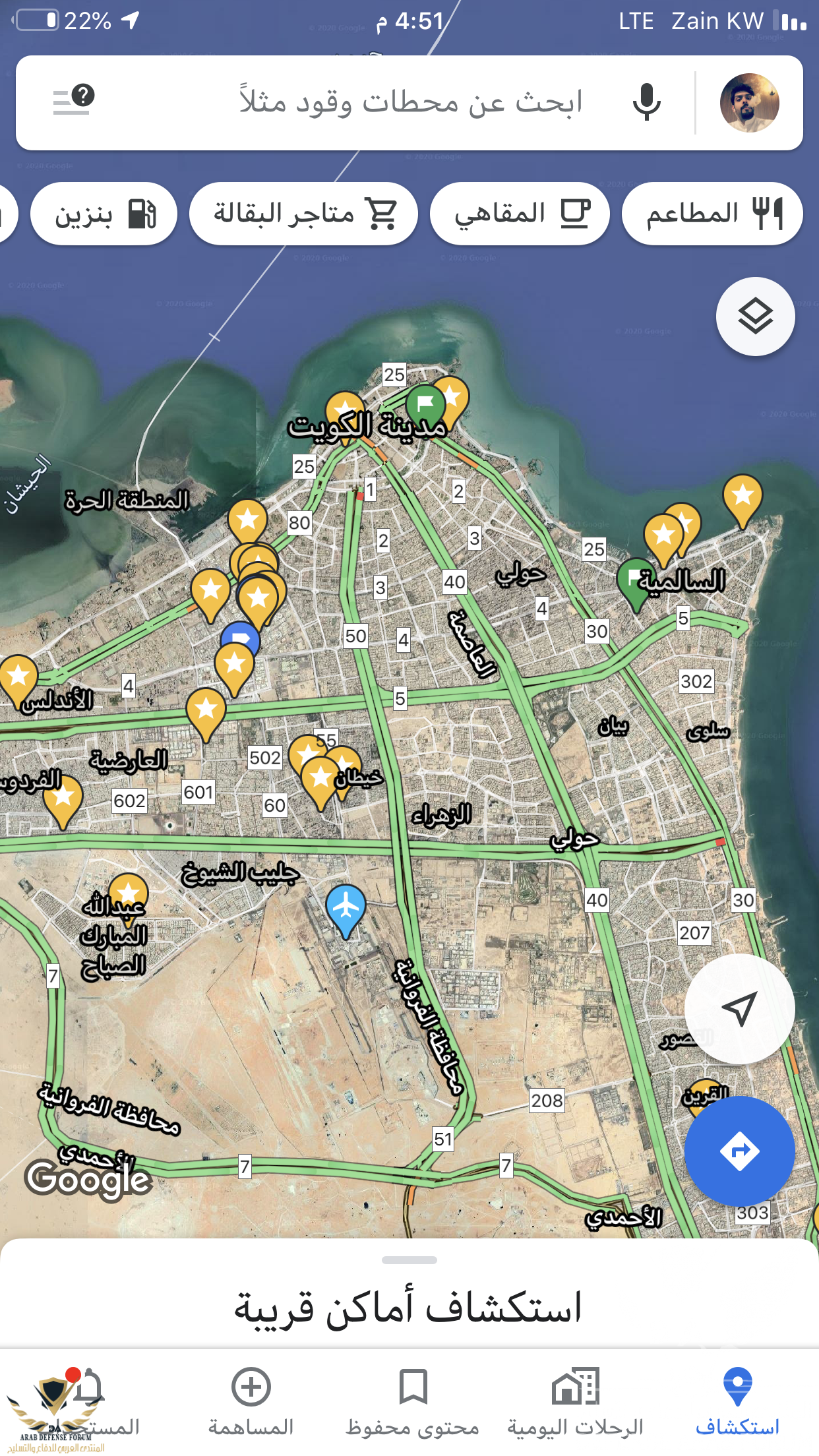Tap the search box for gas stations
This screenshot has height=1456, width=819.
[x=410, y=102]
